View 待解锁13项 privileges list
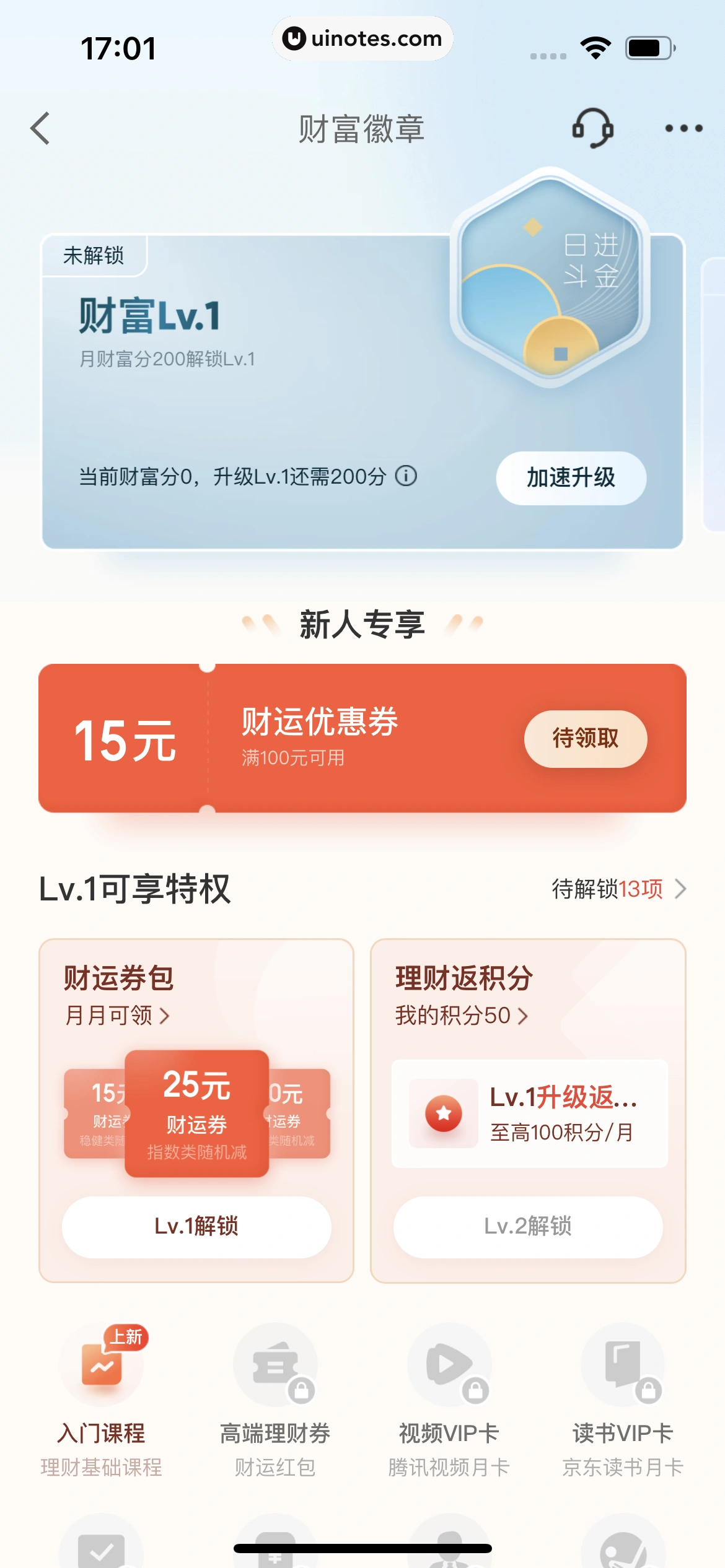This screenshot has width=725, height=1568. coord(618,889)
